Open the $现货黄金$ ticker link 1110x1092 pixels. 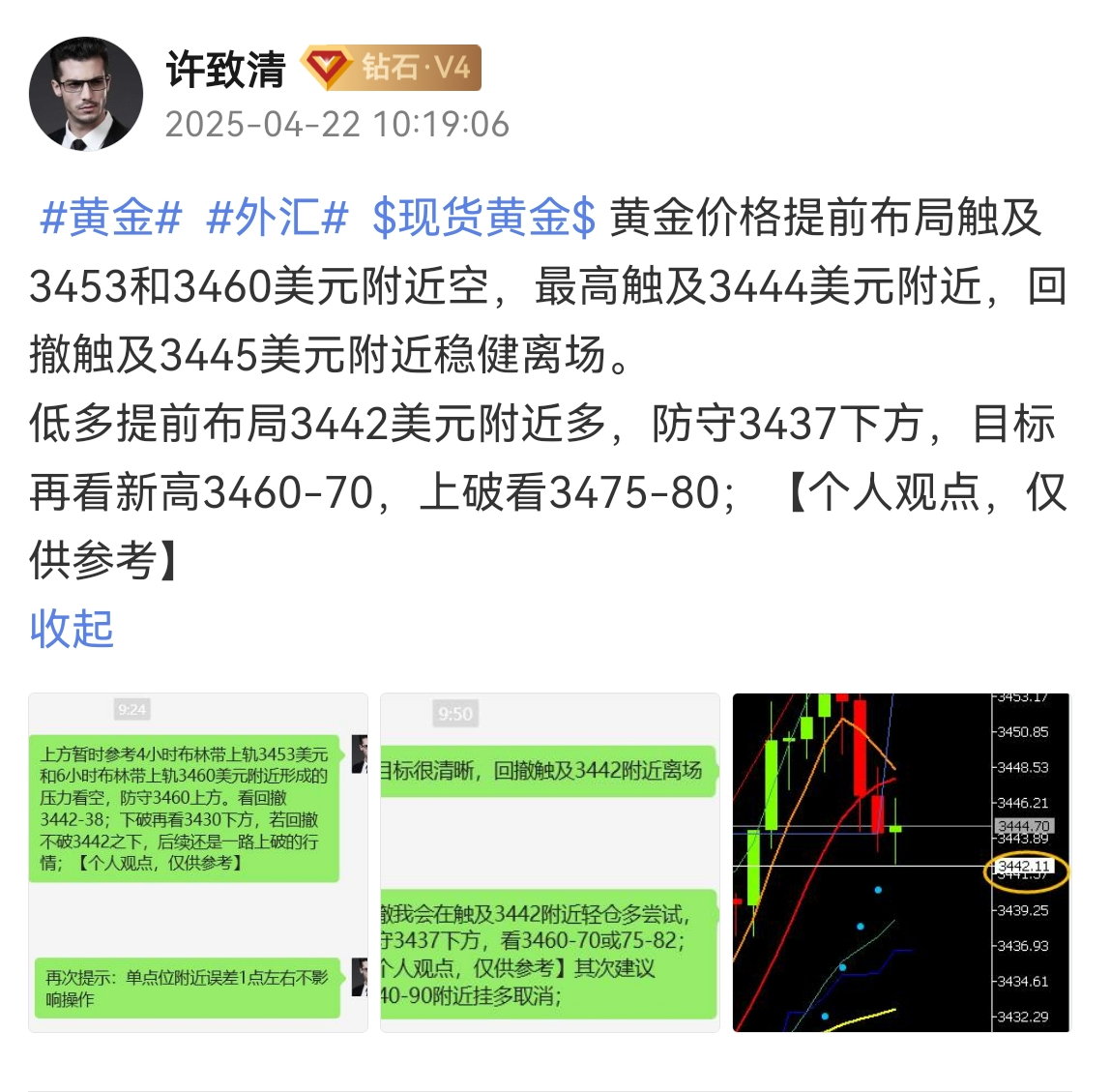click(483, 218)
